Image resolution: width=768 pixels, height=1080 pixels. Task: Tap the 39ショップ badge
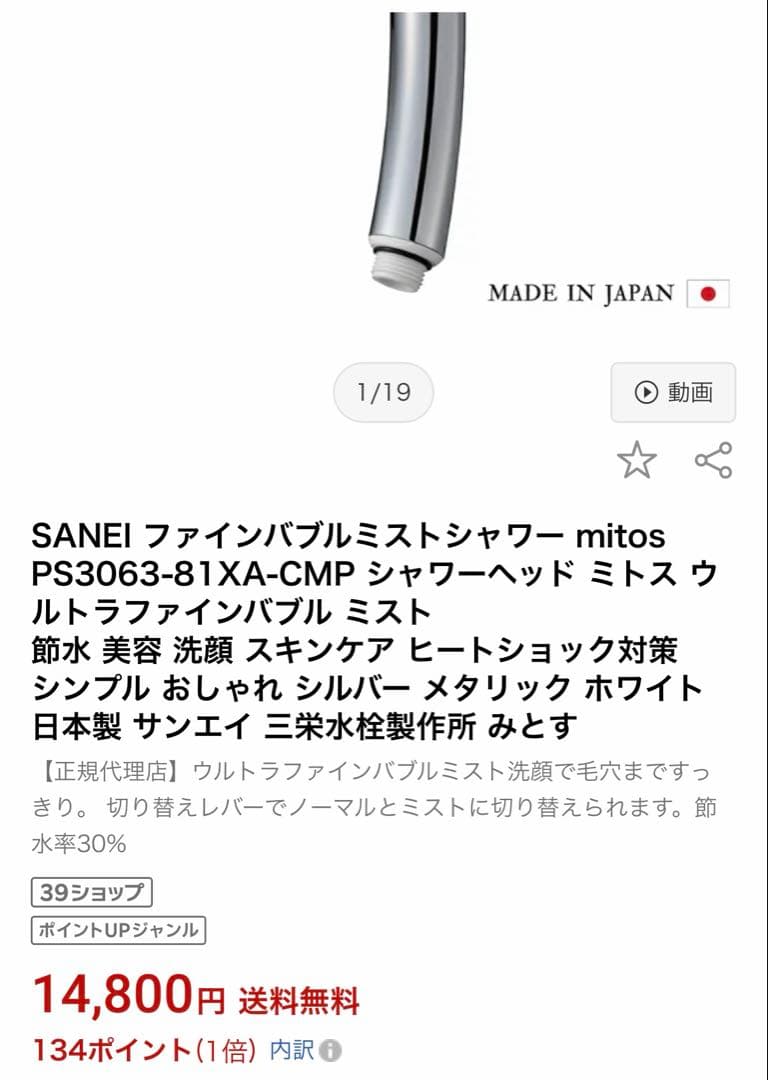point(91,891)
